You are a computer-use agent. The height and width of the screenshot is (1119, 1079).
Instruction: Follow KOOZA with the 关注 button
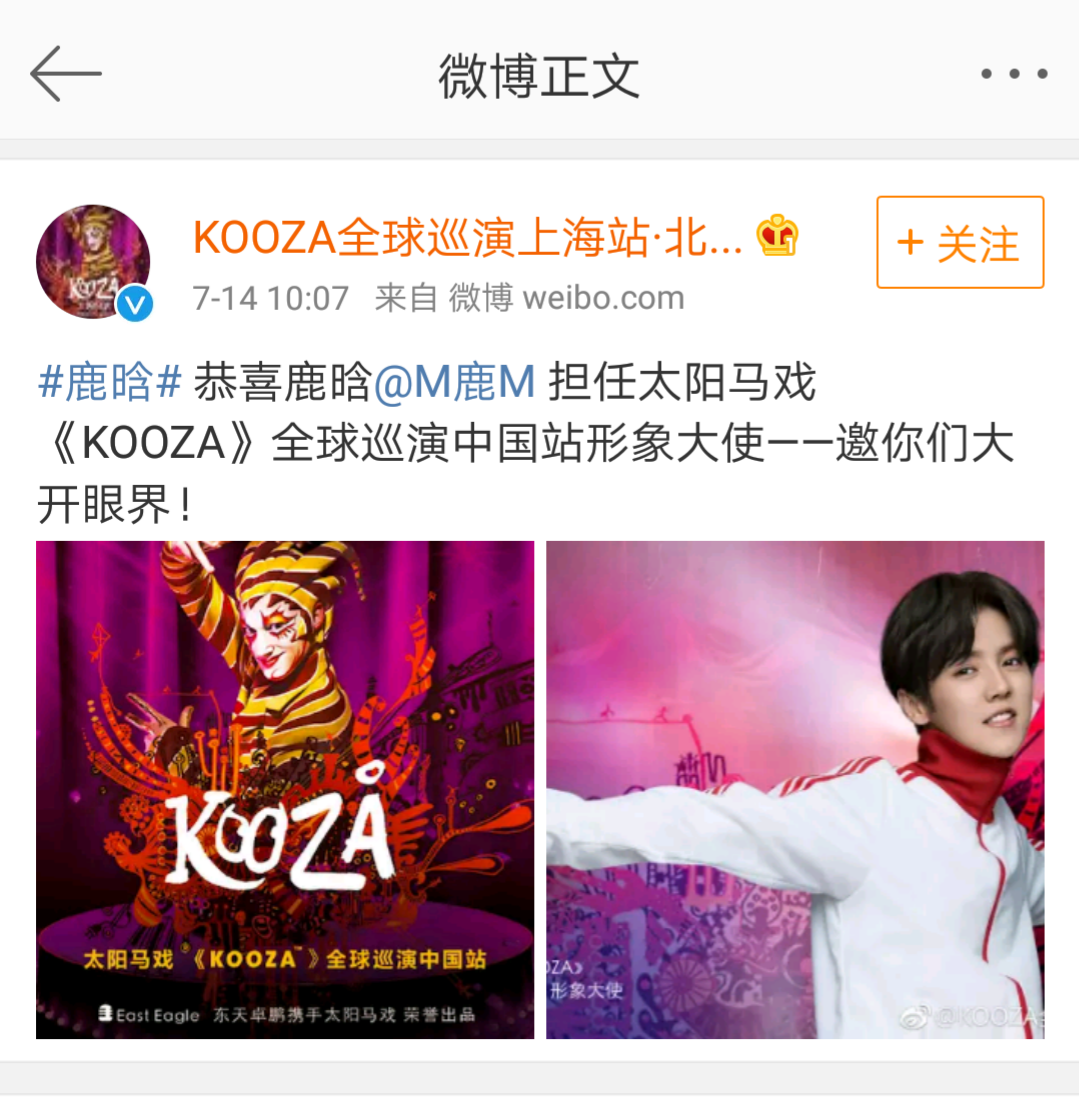point(960,243)
